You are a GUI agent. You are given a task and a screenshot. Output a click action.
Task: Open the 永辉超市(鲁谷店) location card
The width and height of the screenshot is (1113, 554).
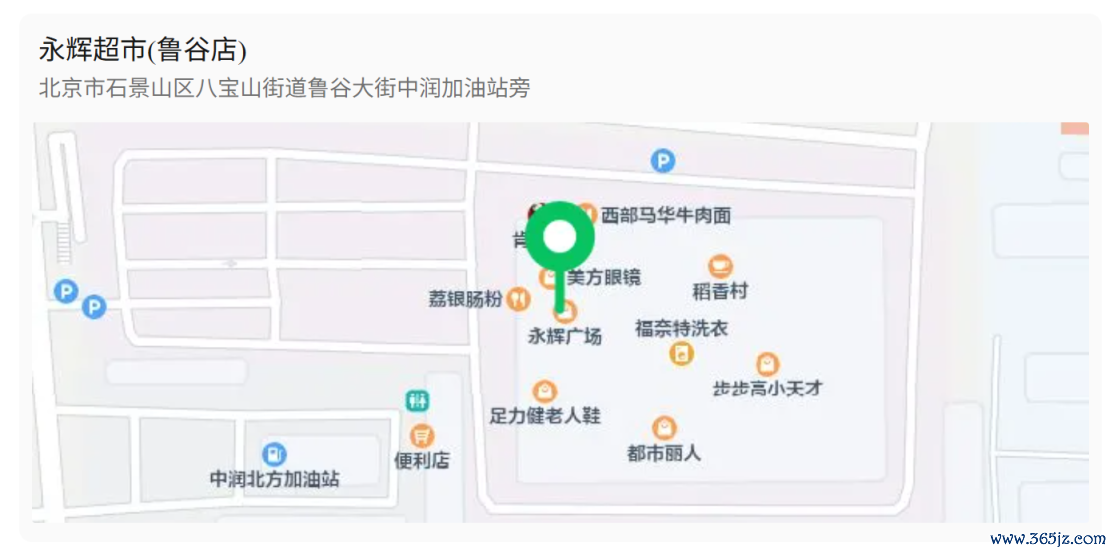coord(143,50)
